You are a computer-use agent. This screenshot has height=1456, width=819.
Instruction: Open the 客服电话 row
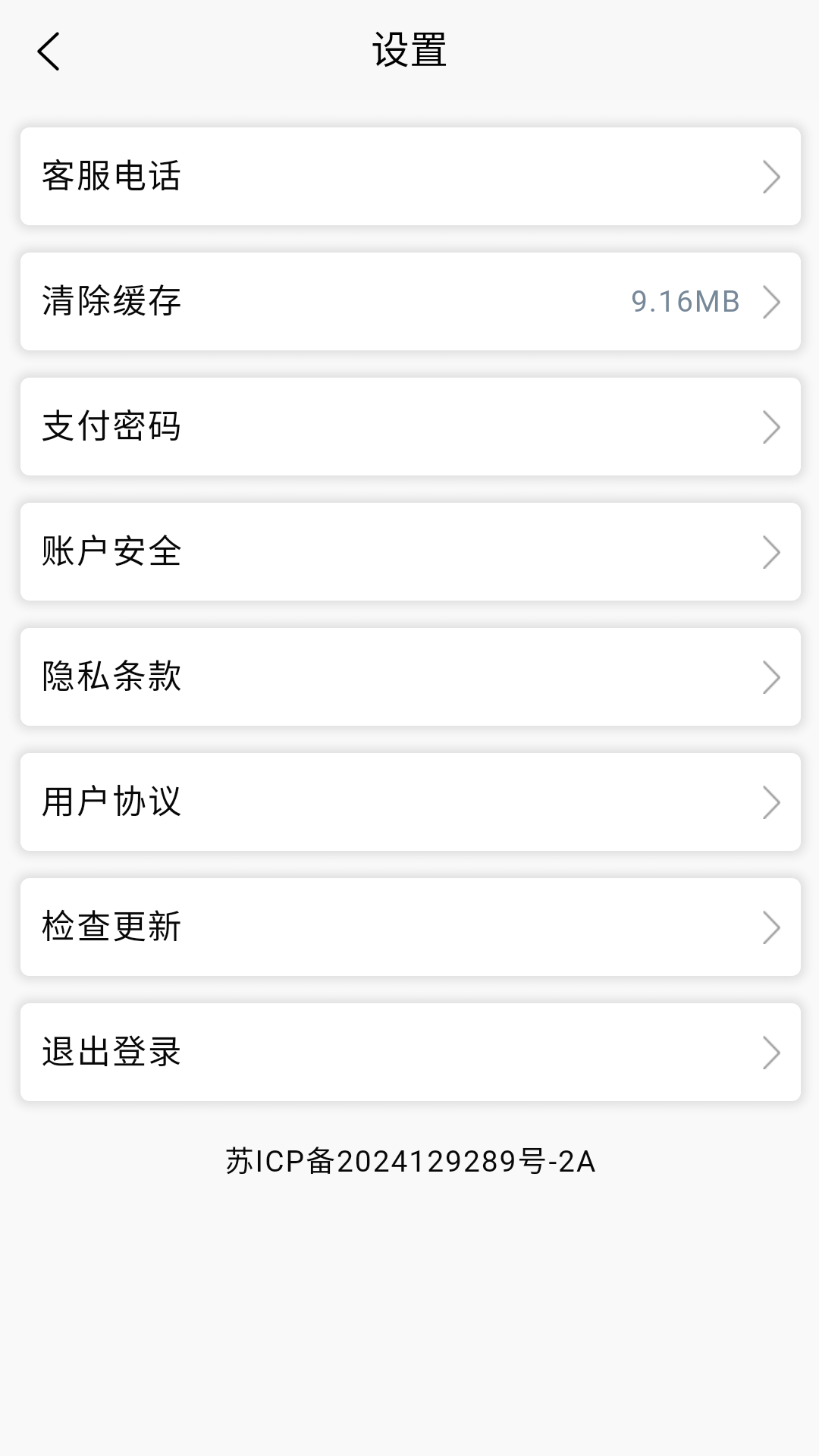pos(409,177)
